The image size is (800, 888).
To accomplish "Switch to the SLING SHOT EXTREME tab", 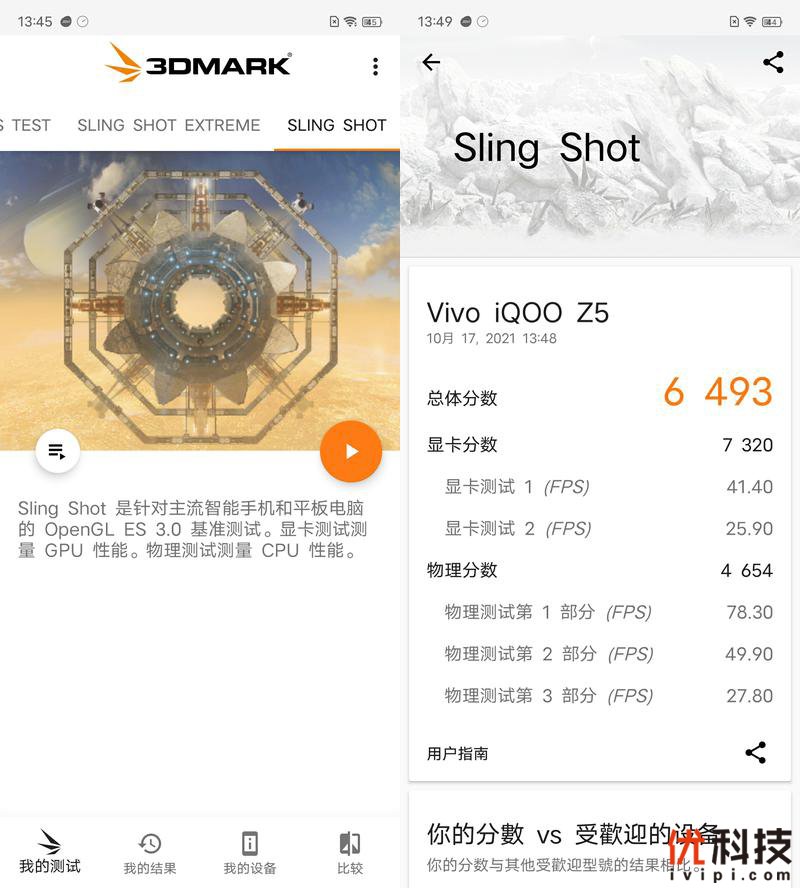I will point(168,125).
